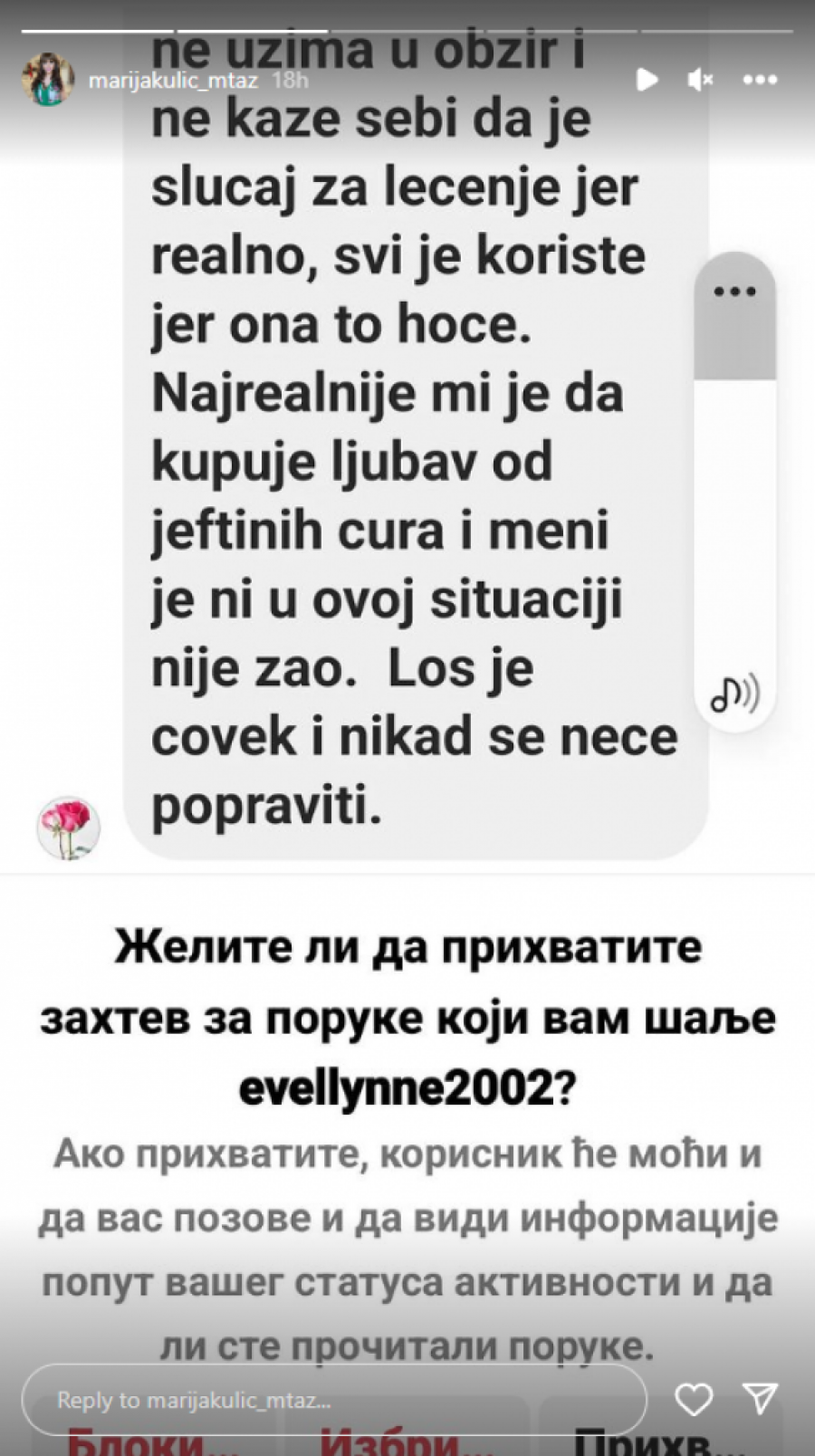
Task: Like this story with the heart
Action: point(694,1400)
